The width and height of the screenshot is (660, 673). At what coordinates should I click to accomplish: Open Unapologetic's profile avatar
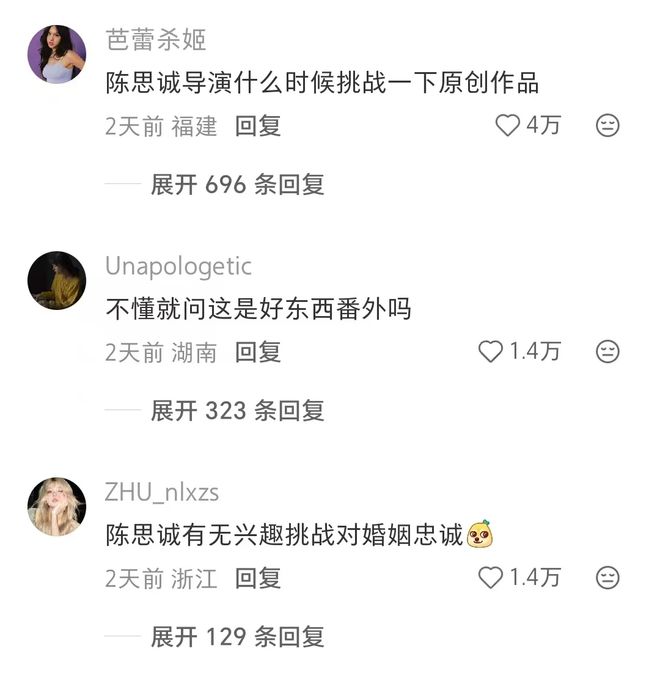[56, 280]
